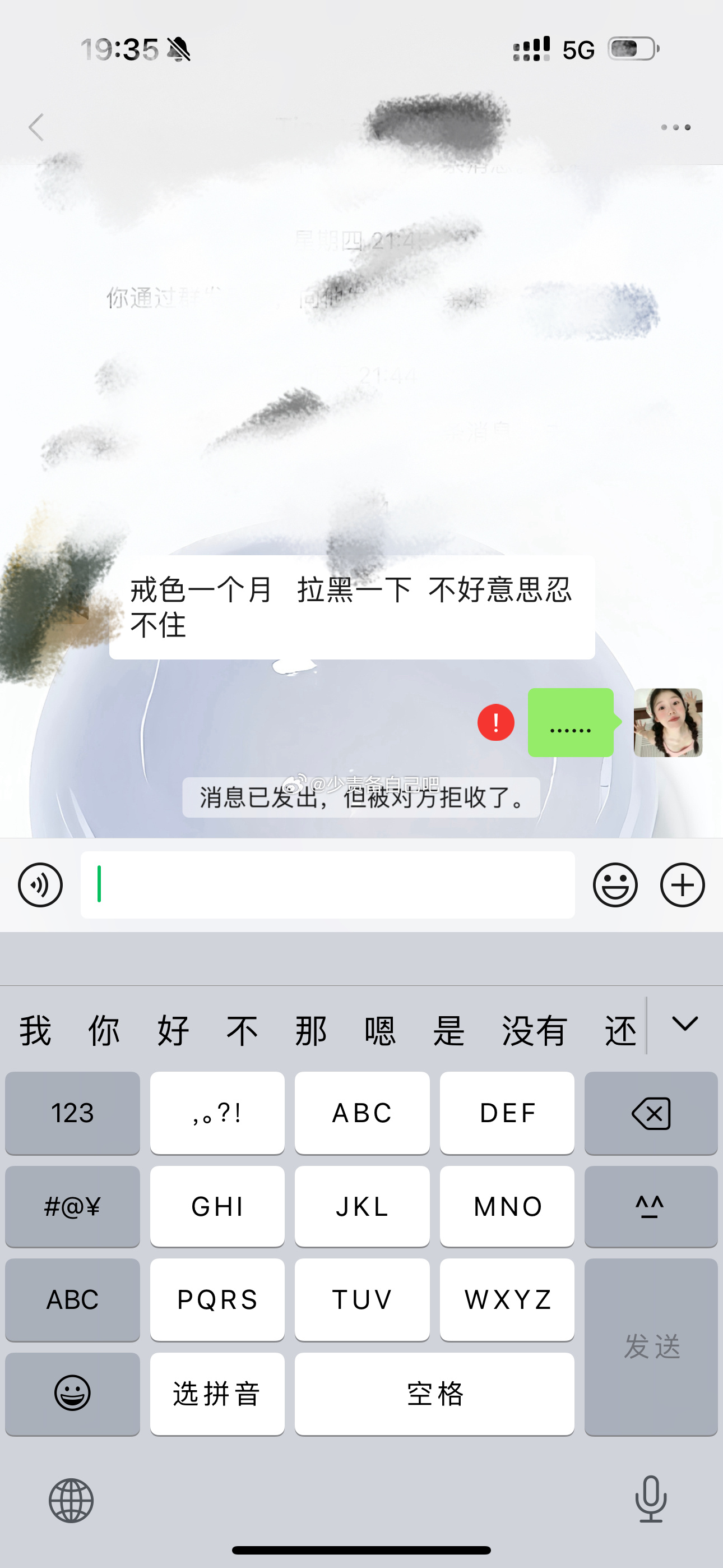Switch keyboard language with the globe

pos(71,1501)
